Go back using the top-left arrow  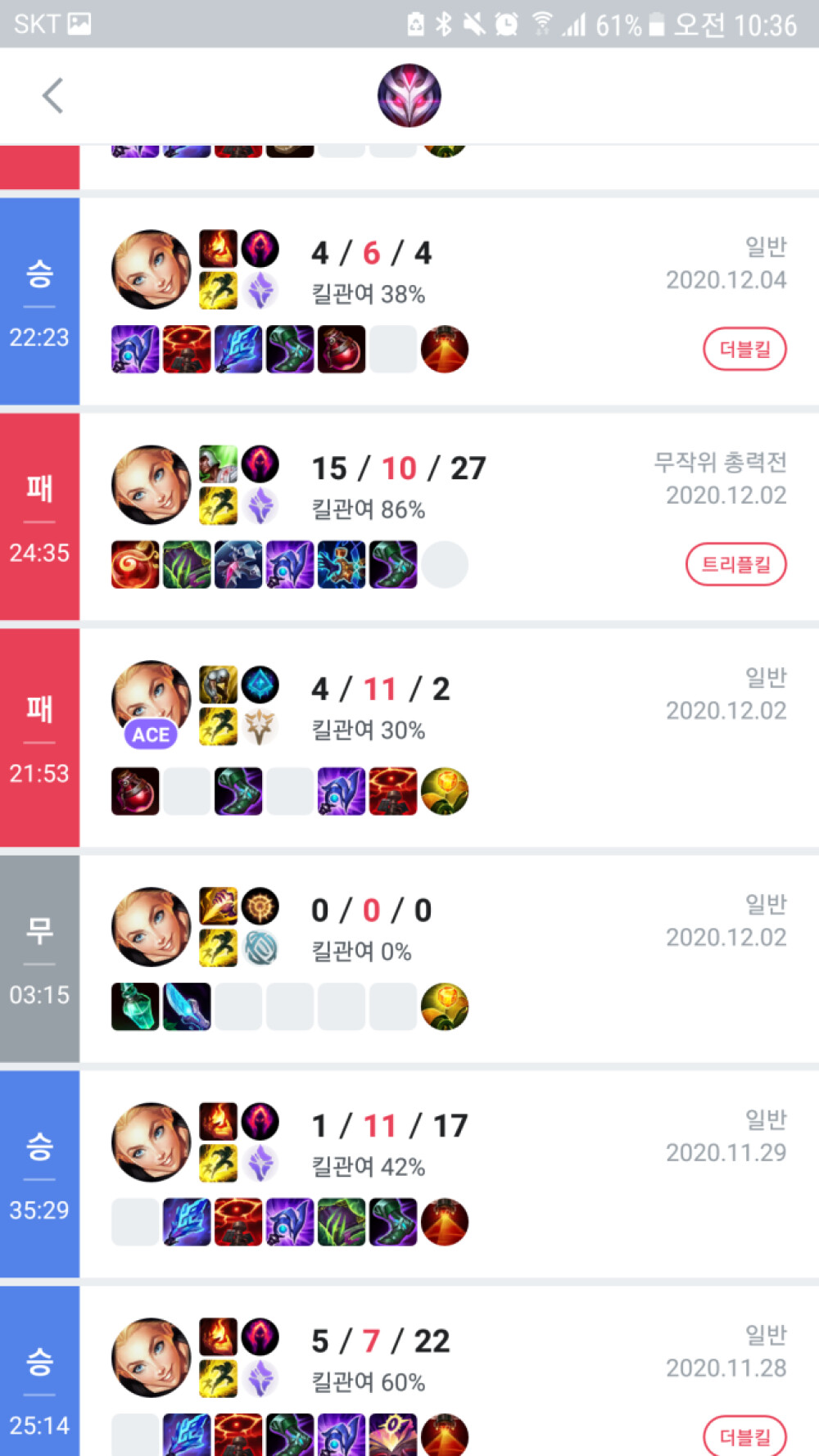click(x=53, y=96)
